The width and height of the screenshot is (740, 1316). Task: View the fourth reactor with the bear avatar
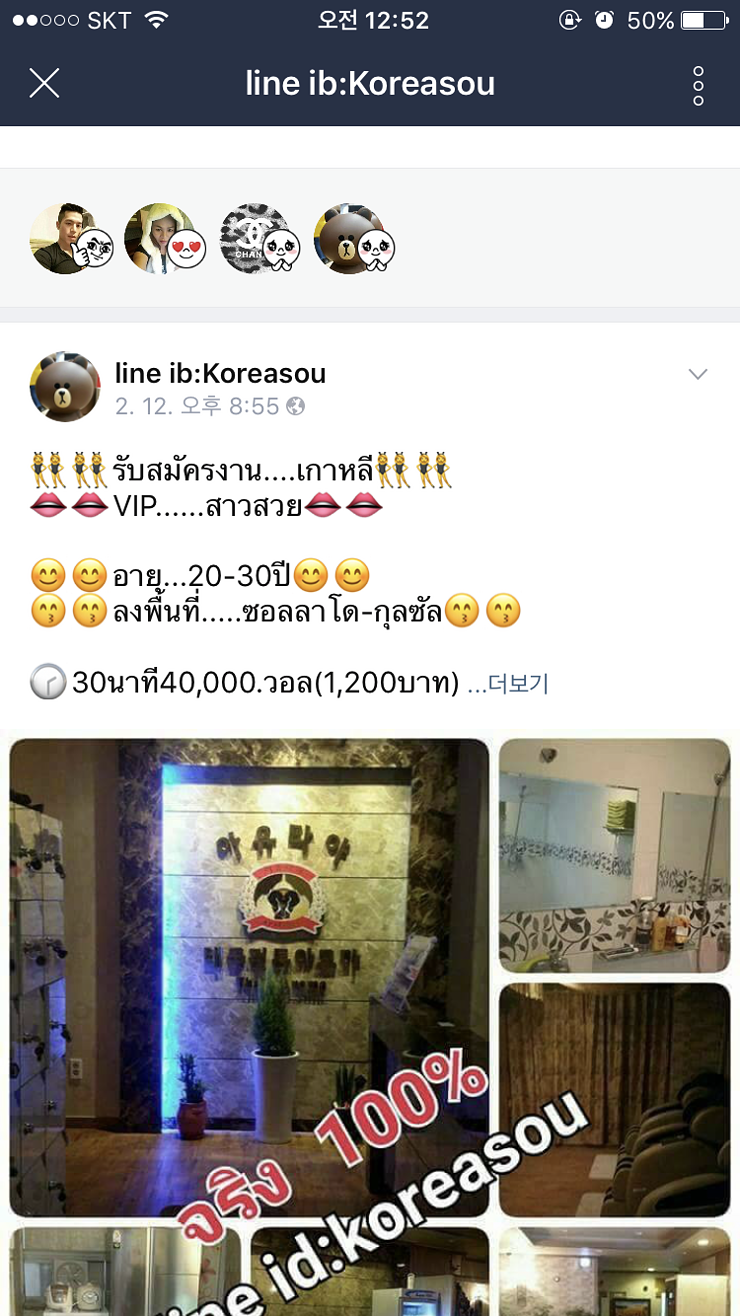tap(355, 239)
